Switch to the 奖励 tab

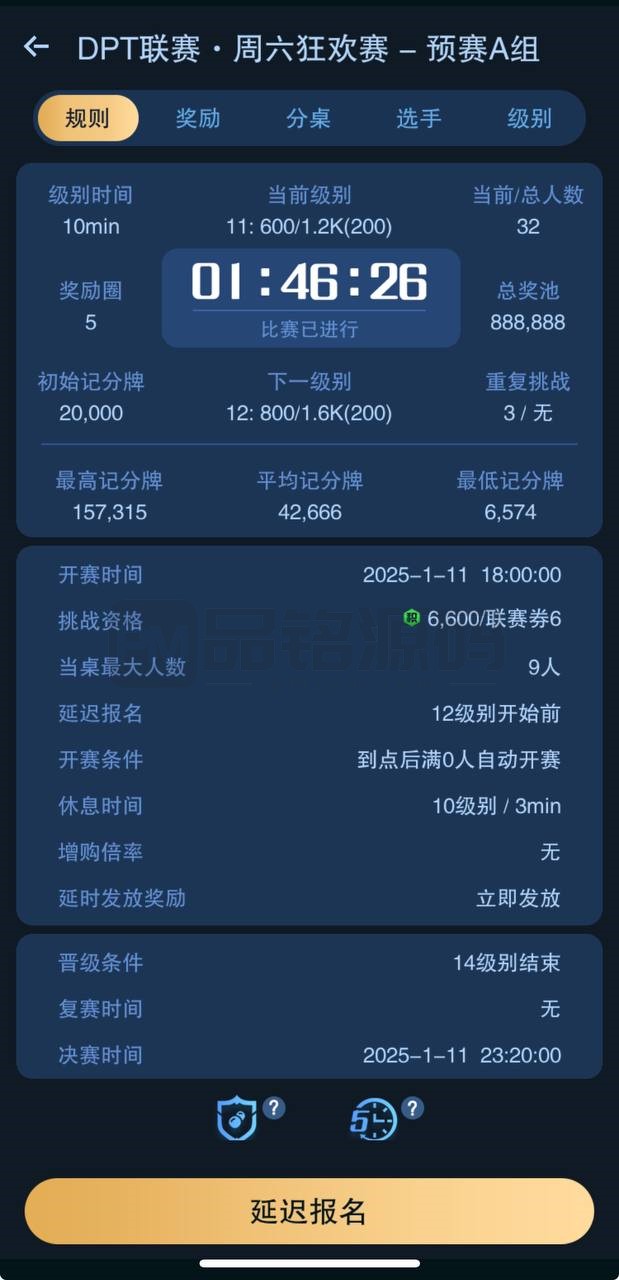pyautogui.click(x=198, y=119)
